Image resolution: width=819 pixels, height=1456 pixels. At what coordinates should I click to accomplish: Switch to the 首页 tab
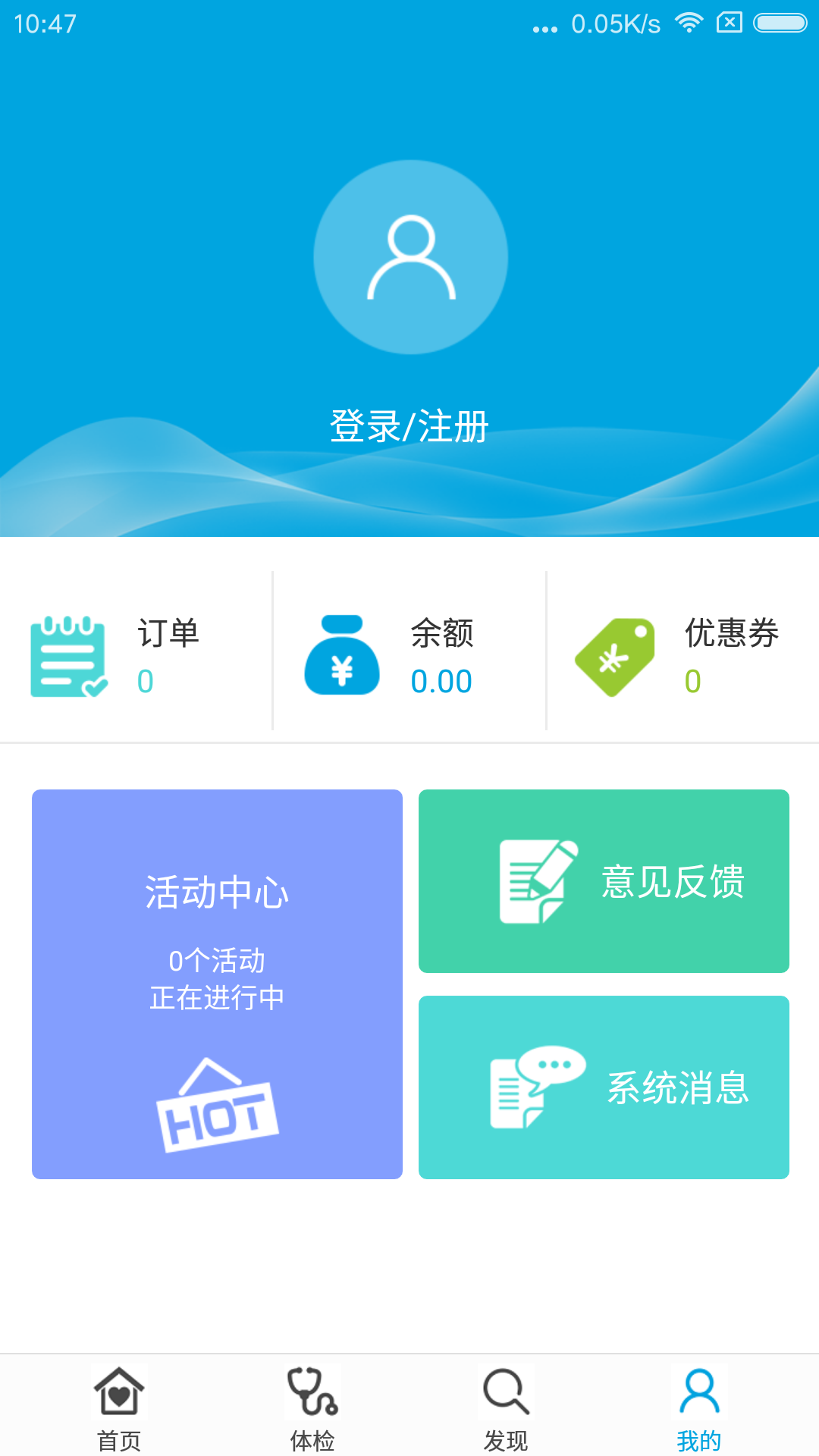pyautogui.click(x=119, y=1407)
